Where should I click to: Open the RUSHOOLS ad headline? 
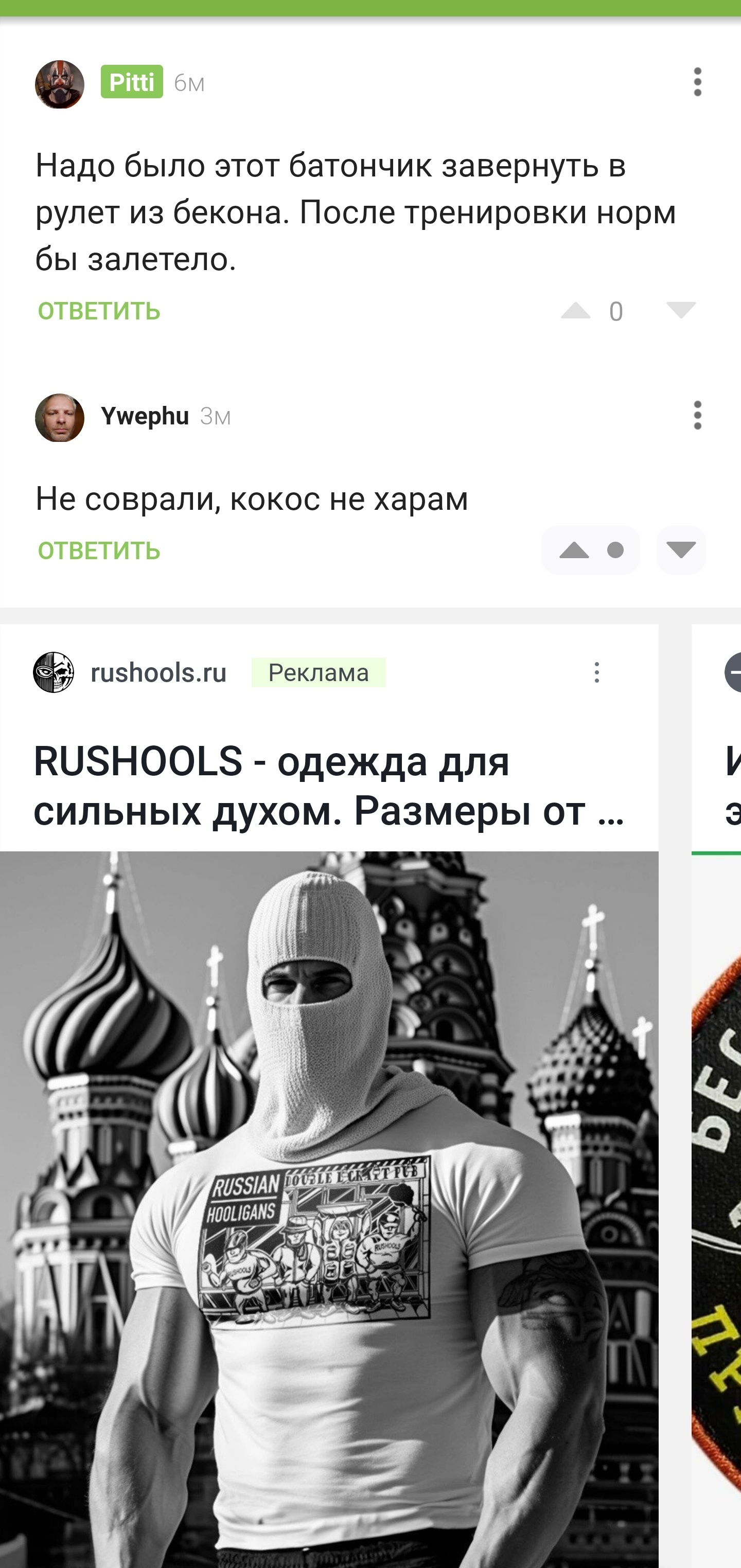tap(329, 786)
